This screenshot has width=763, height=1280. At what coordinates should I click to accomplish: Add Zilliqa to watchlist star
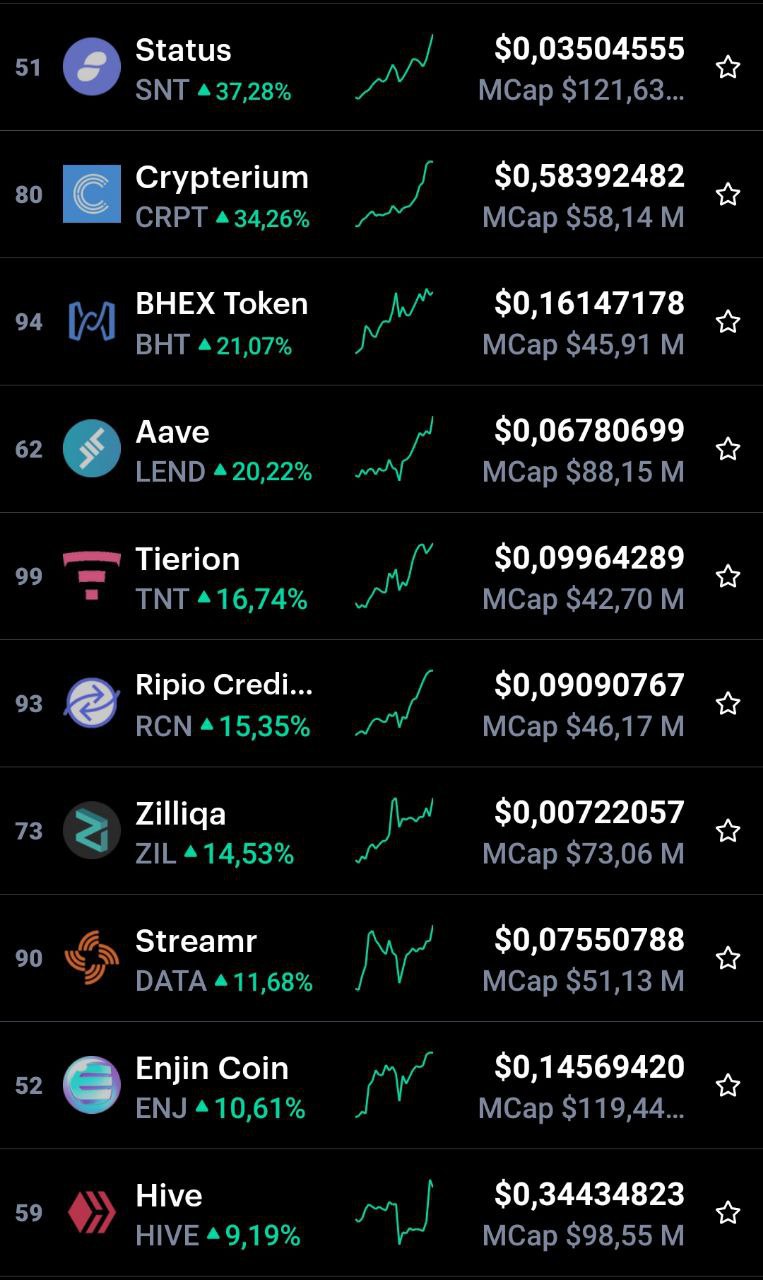tap(728, 831)
